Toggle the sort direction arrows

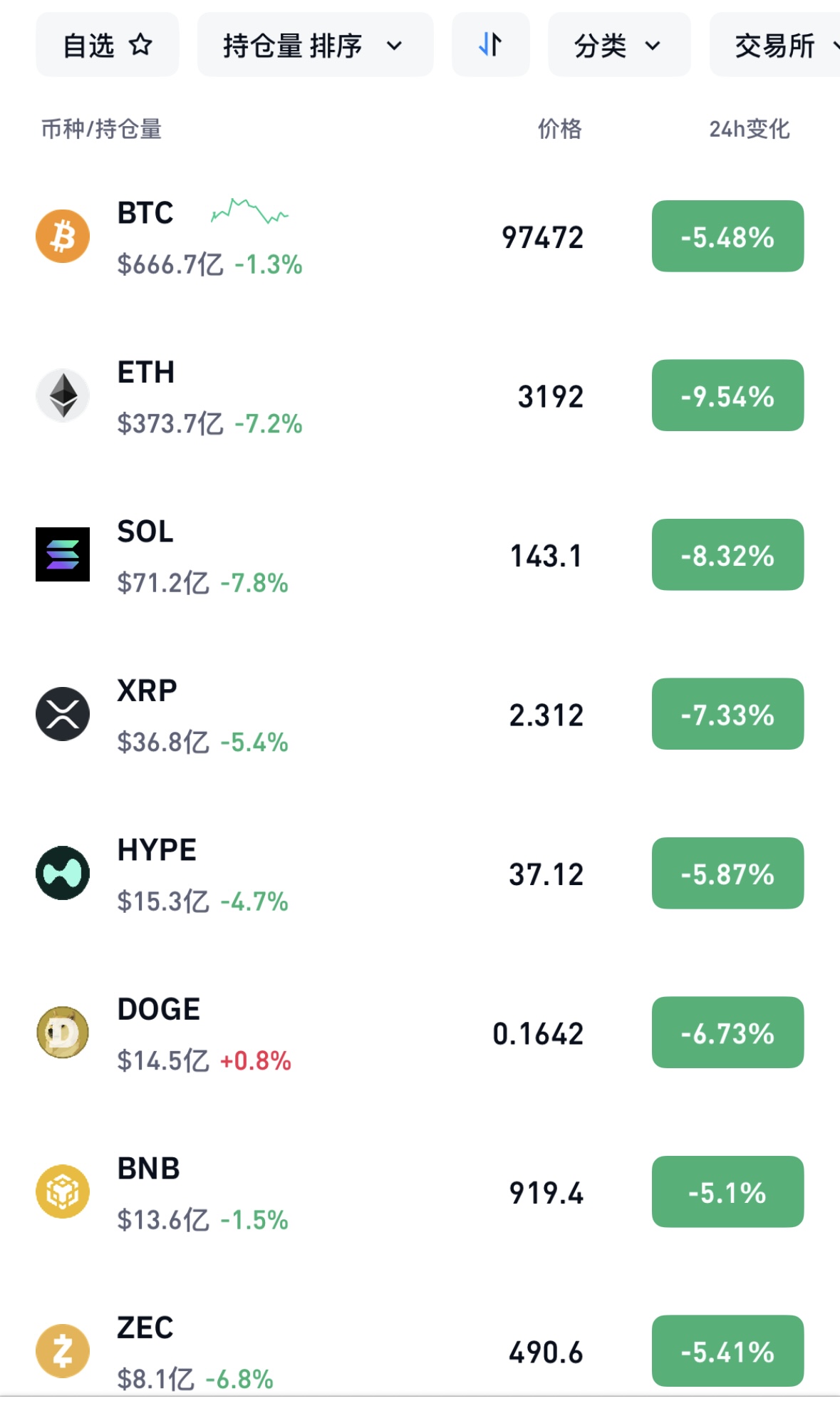(490, 45)
